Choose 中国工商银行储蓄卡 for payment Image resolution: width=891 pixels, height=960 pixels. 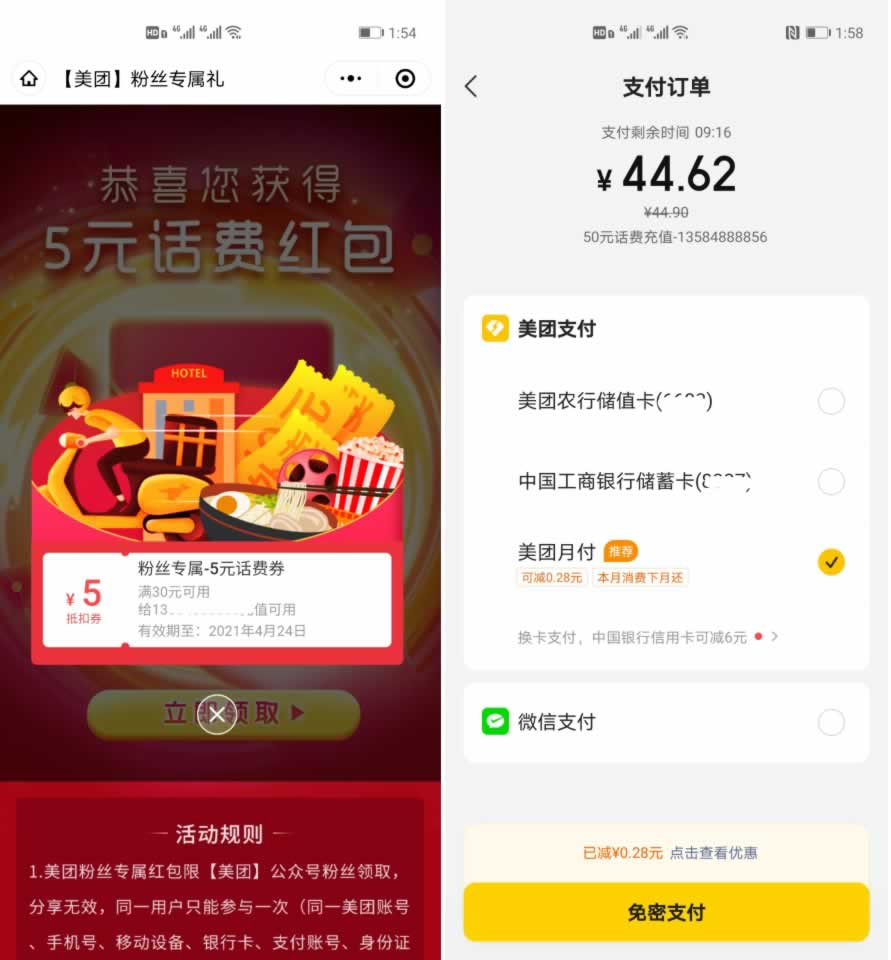[x=830, y=482]
